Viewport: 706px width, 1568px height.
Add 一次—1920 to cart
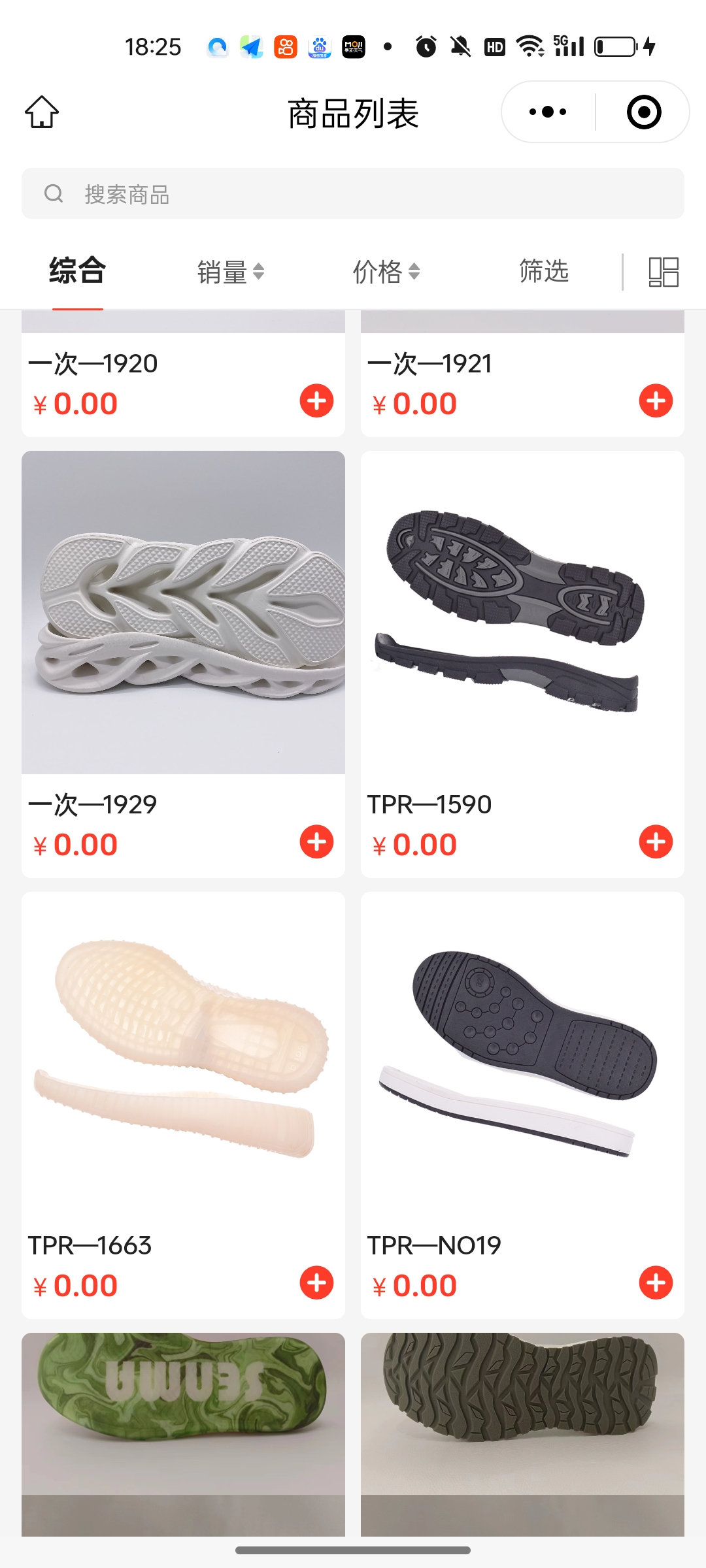point(316,400)
